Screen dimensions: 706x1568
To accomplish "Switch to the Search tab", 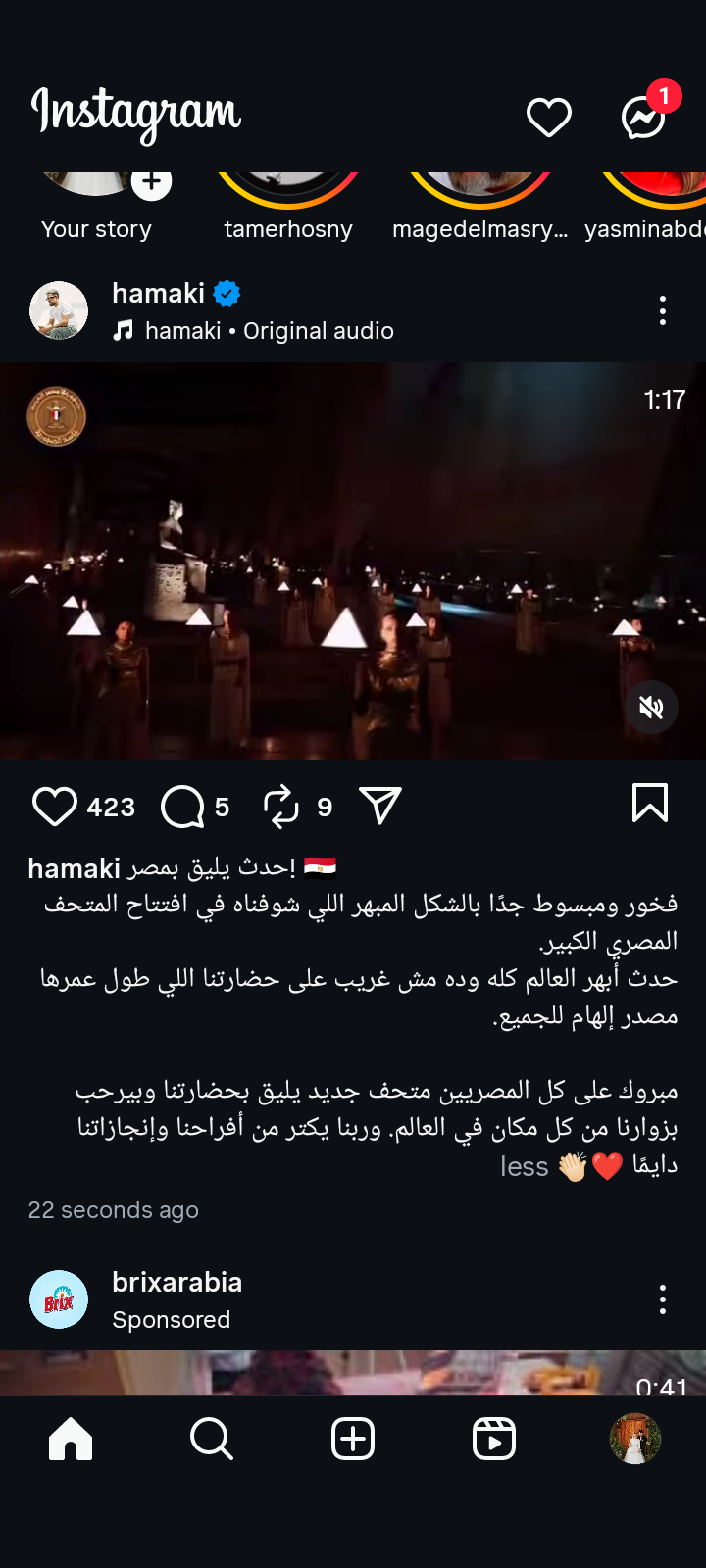I will [x=212, y=1439].
